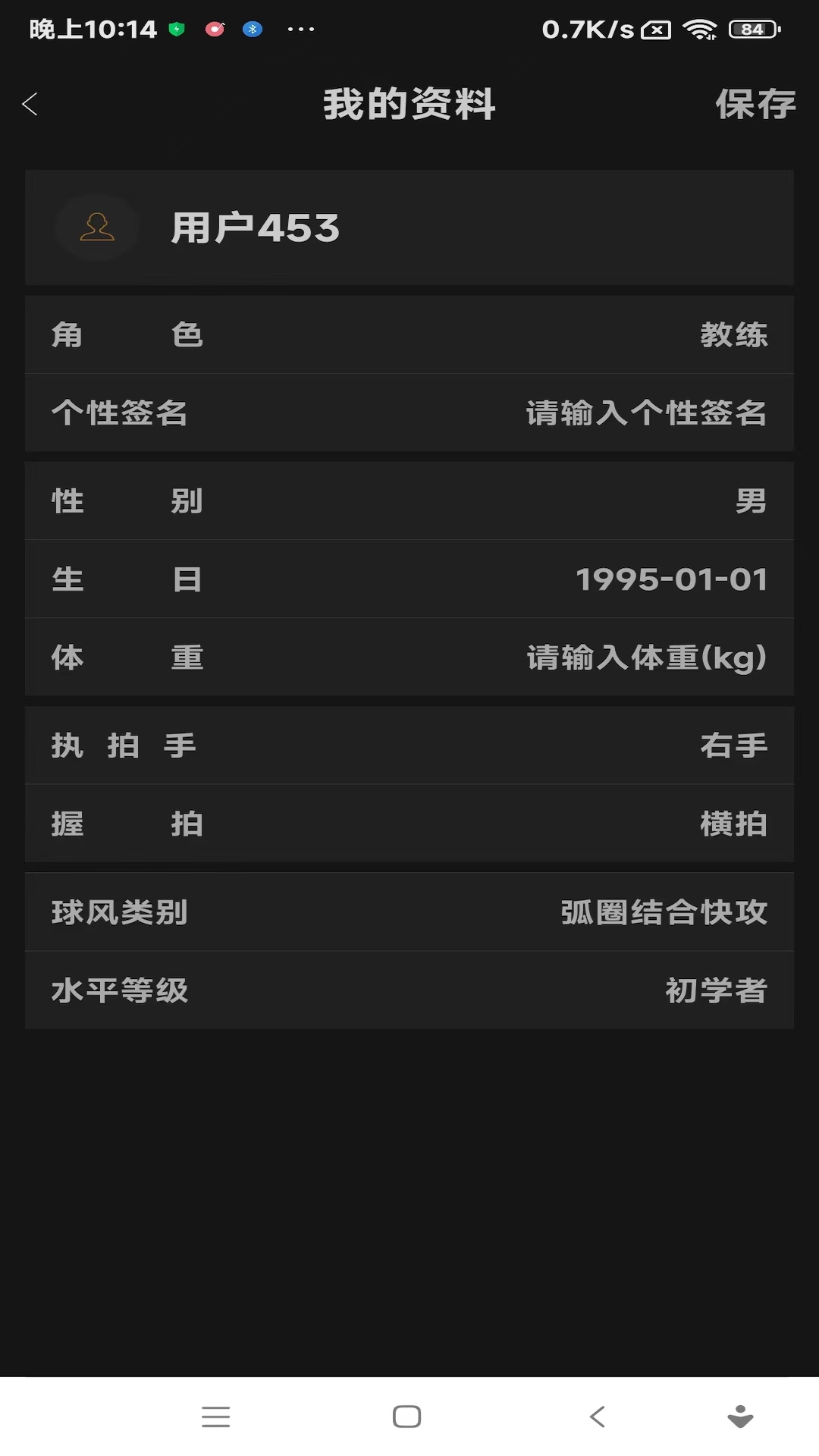Tap the navigation bar back arrow

point(596,1416)
